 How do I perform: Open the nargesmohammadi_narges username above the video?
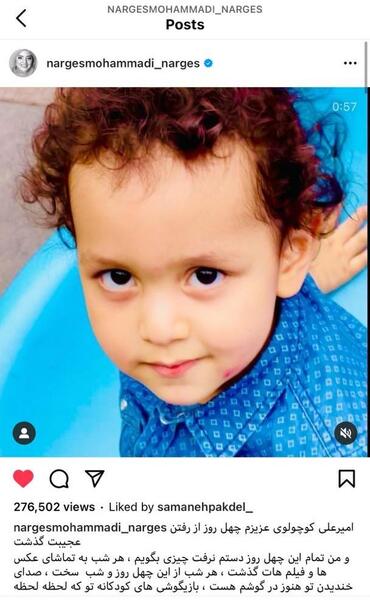pyautogui.click(x=123, y=63)
